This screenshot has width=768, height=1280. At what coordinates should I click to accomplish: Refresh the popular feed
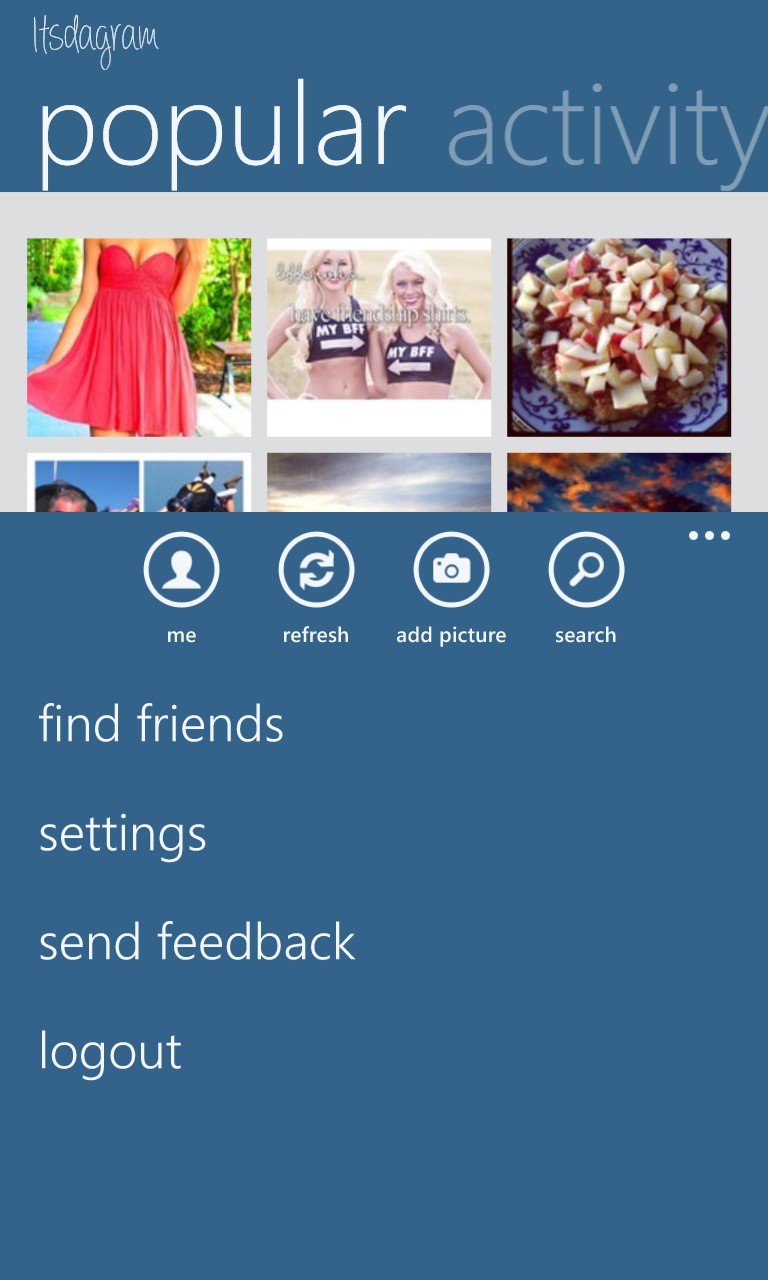click(316, 570)
